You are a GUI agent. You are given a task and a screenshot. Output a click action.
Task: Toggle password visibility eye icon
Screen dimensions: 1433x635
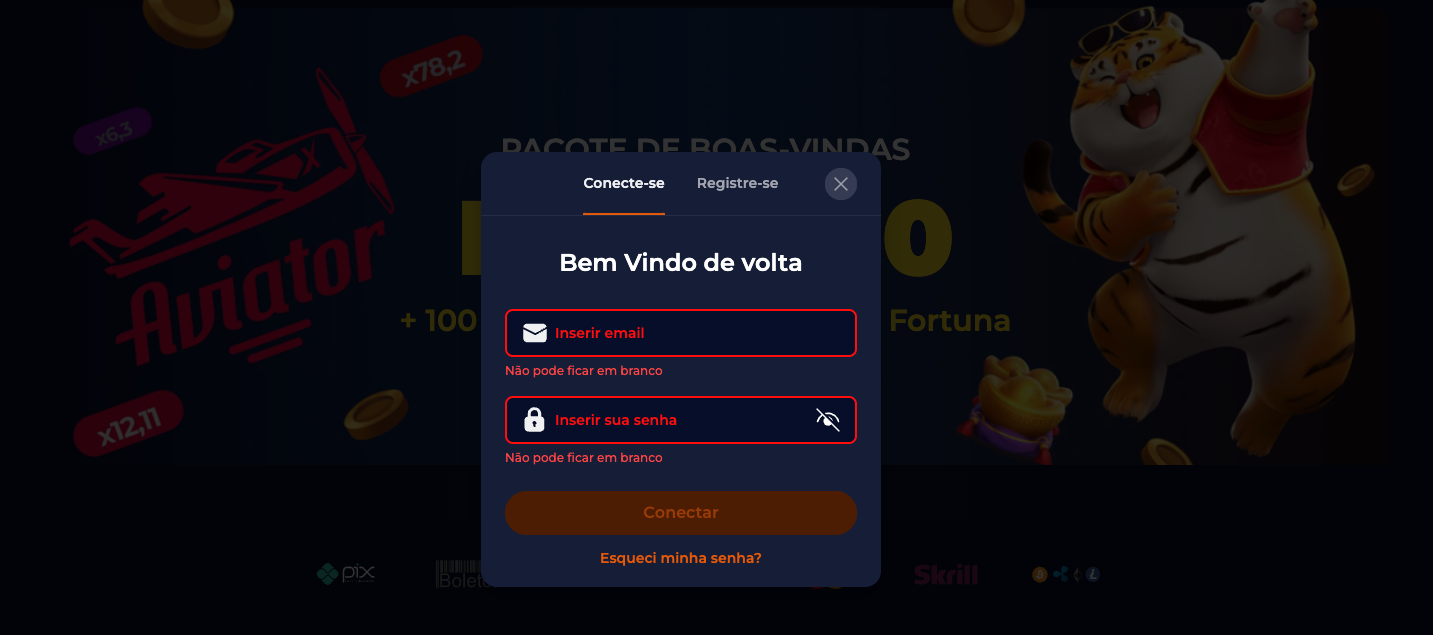click(828, 420)
